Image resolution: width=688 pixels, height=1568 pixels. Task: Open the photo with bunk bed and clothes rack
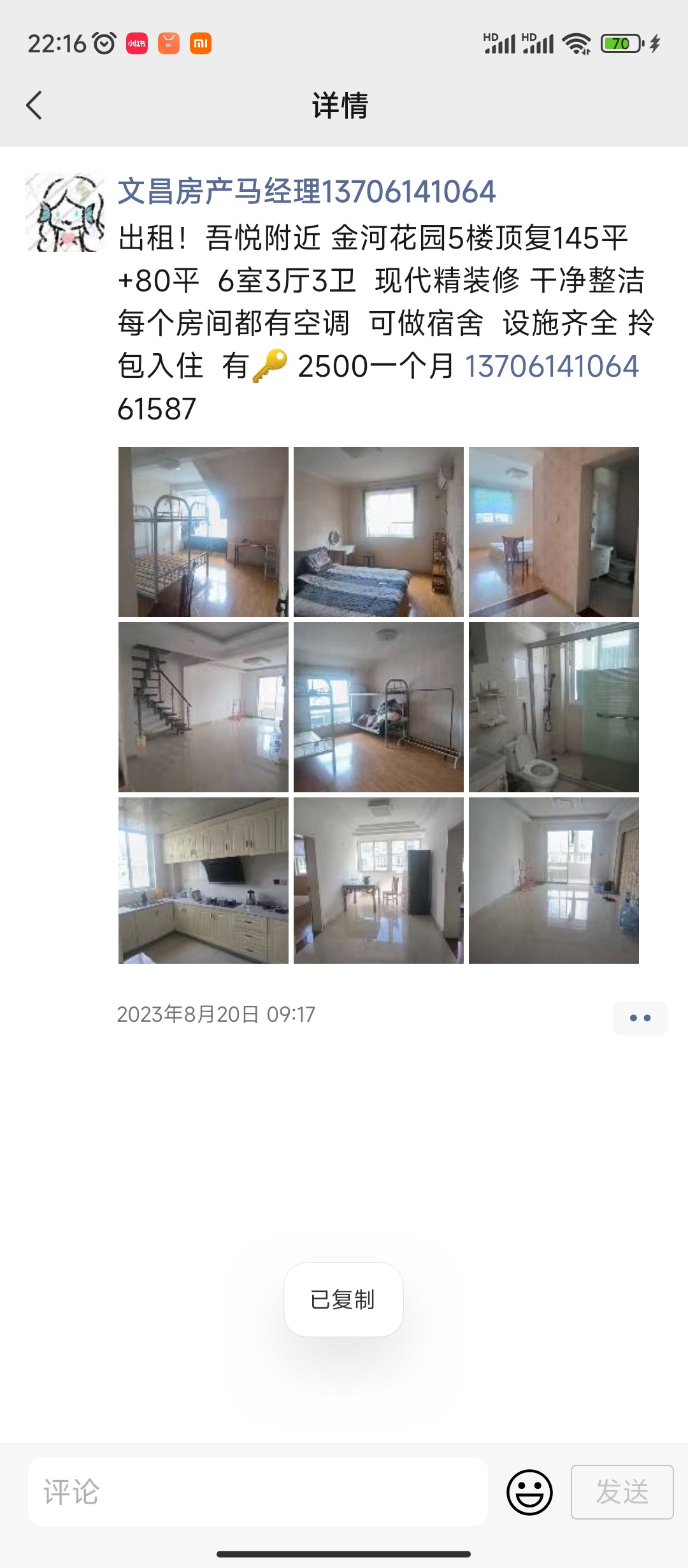(x=378, y=707)
